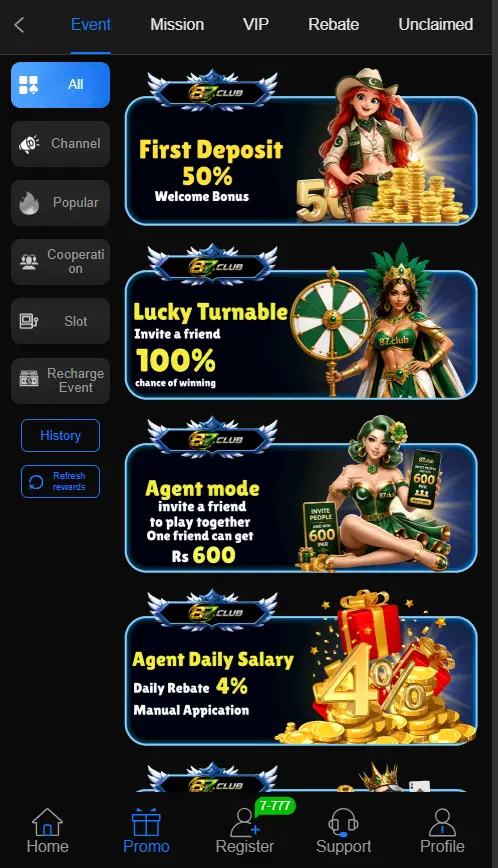
Task: Open the History button
Action: pyautogui.click(x=60, y=436)
